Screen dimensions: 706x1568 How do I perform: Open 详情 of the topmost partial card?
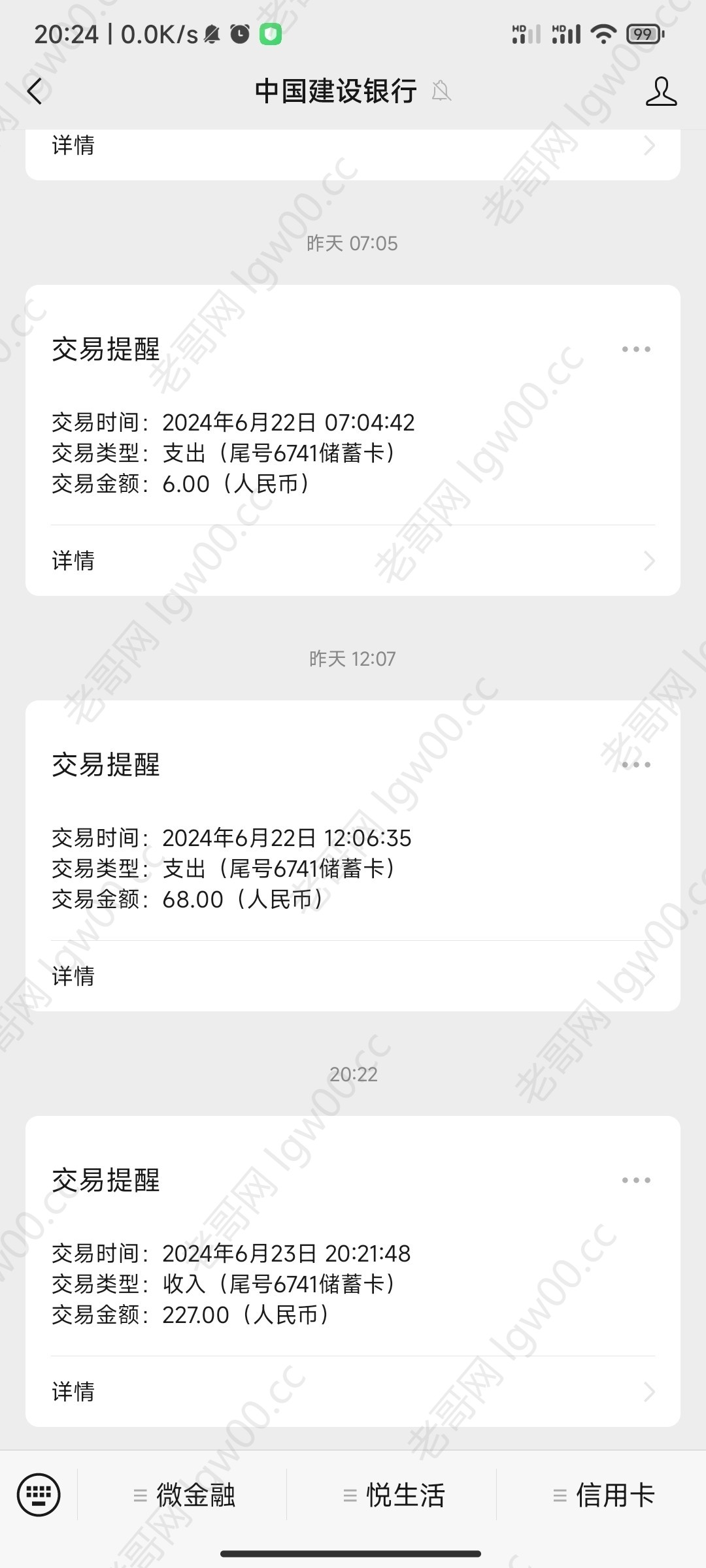coord(353,146)
